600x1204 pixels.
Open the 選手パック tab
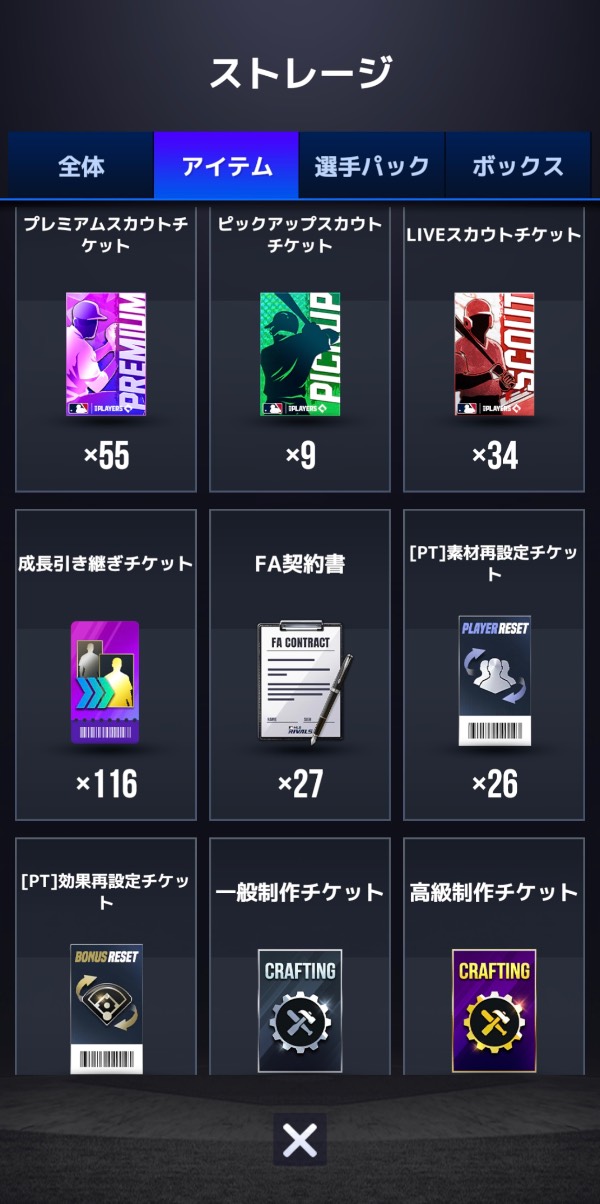(372, 166)
